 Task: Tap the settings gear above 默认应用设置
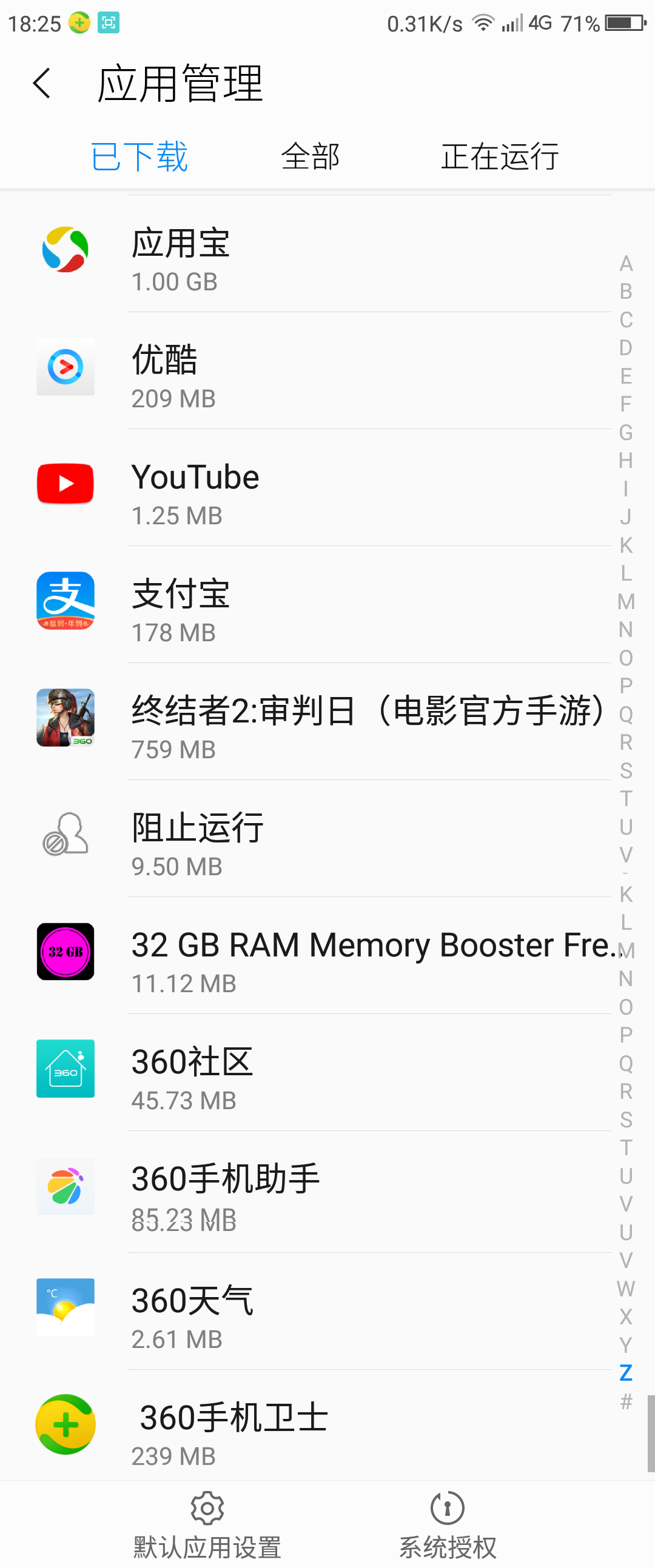tap(207, 1508)
